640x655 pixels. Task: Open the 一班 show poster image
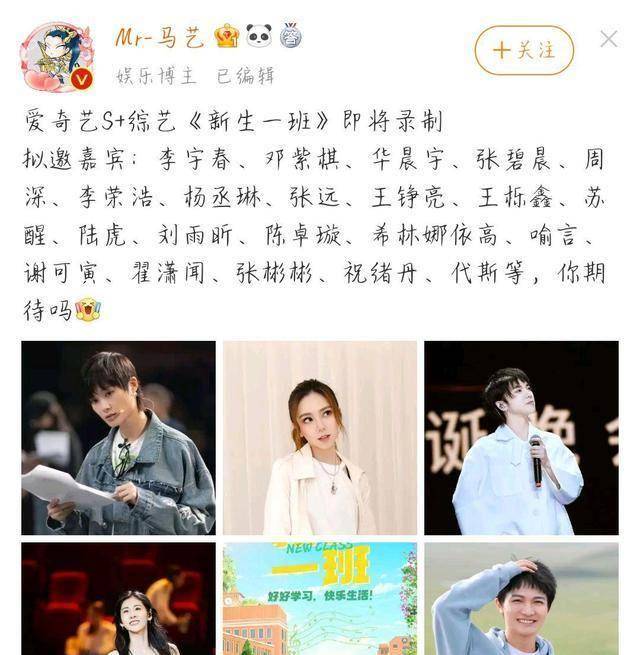coord(319,598)
